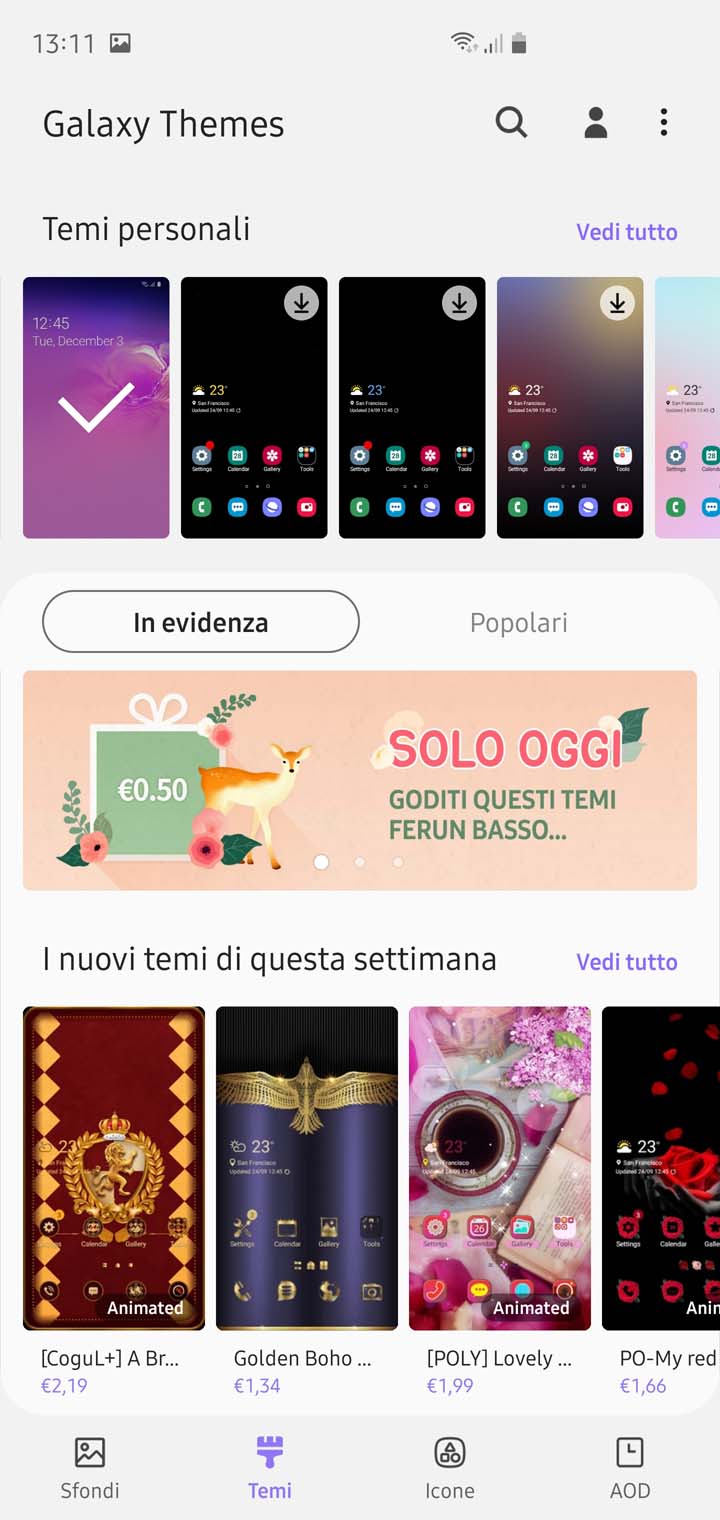Image resolution: width=720 pixels, height=1520 pixels.
Task: Switch to the Icone tab
Action: pyautogui.click(x=450, y=1468)
